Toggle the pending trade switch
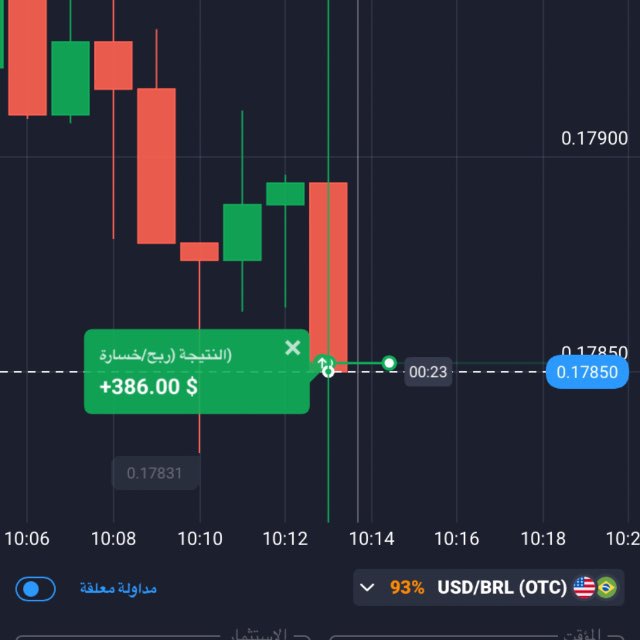 pos(36,589)
